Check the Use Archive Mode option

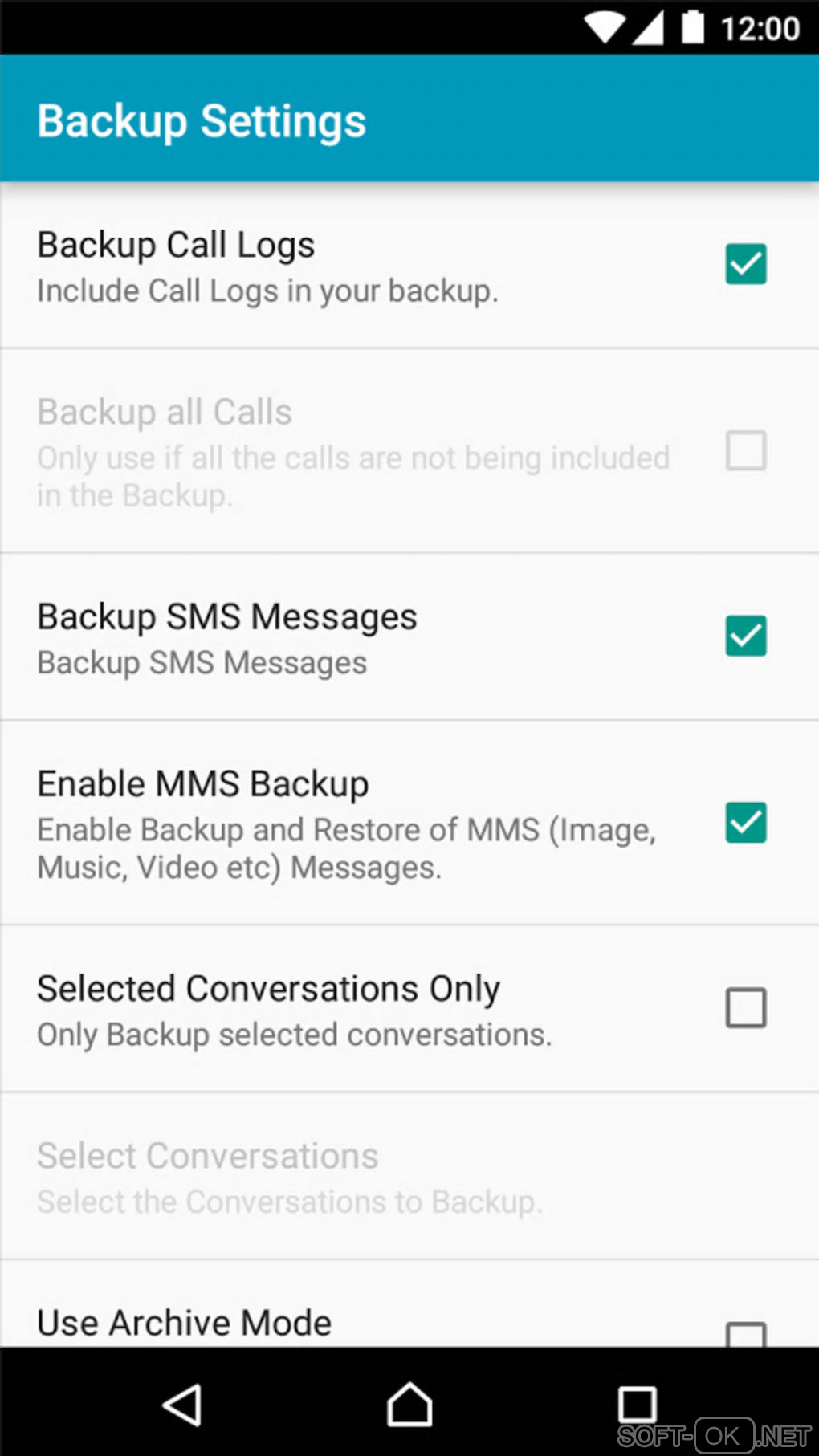745,1334
